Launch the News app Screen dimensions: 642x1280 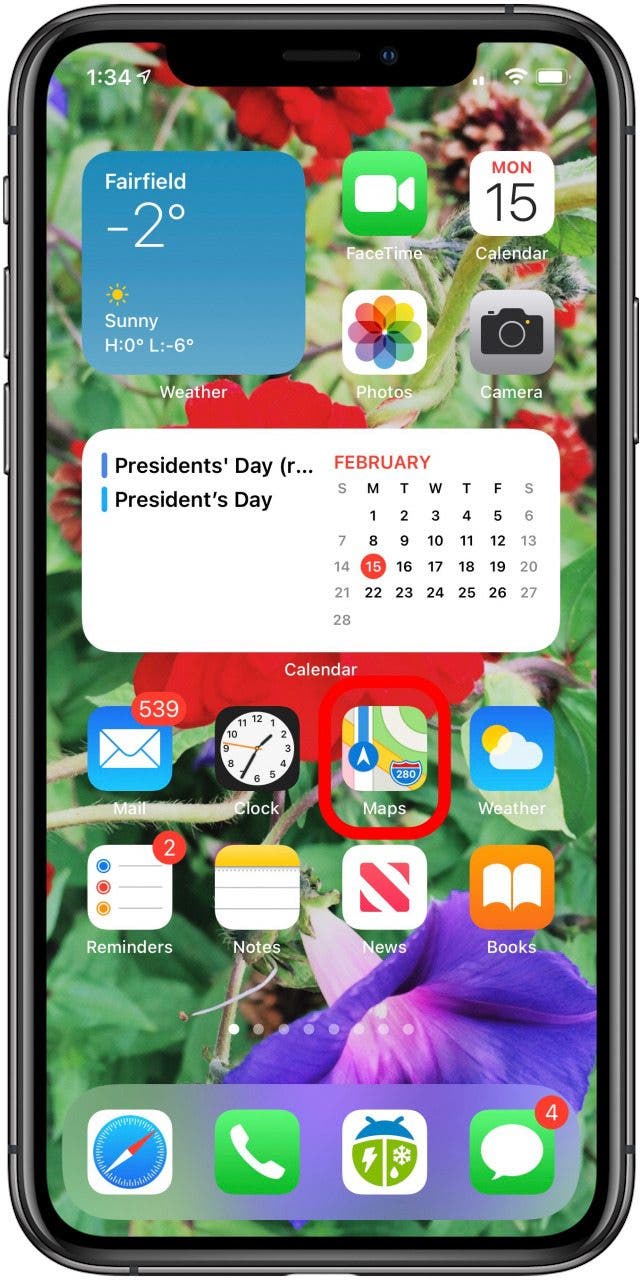click(384, 887)
